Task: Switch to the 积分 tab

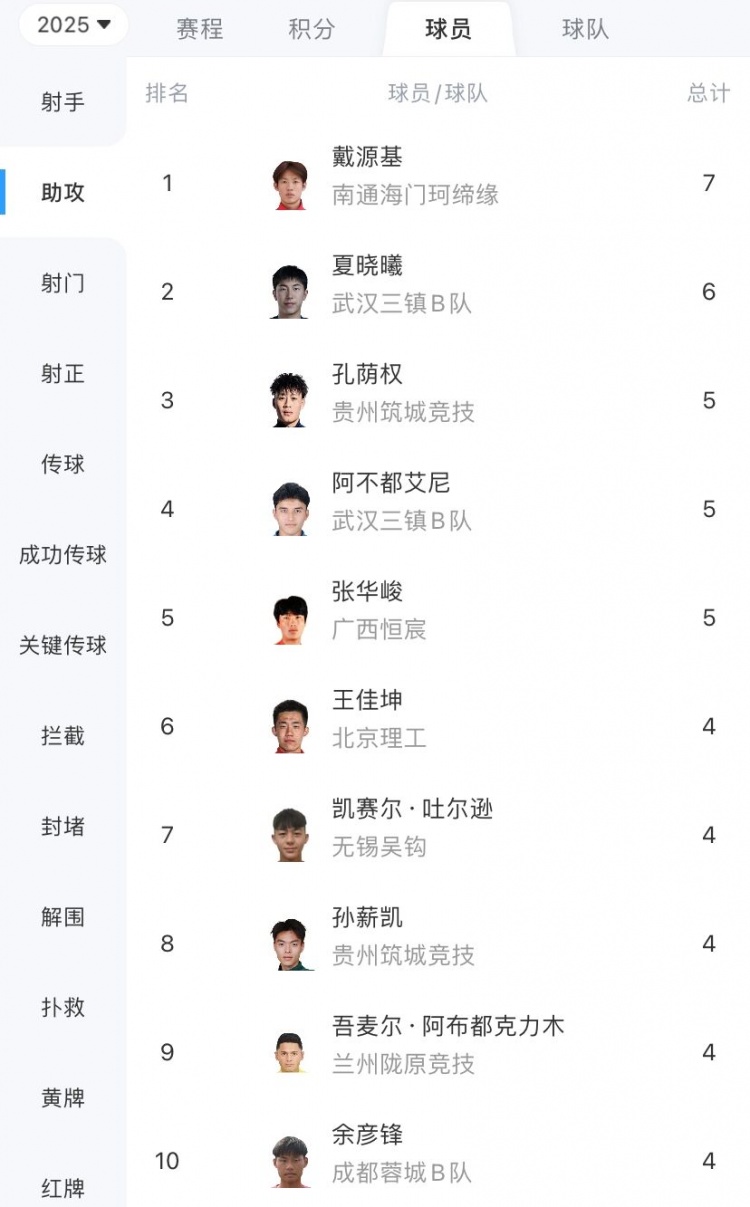Action: pos(311,29)
